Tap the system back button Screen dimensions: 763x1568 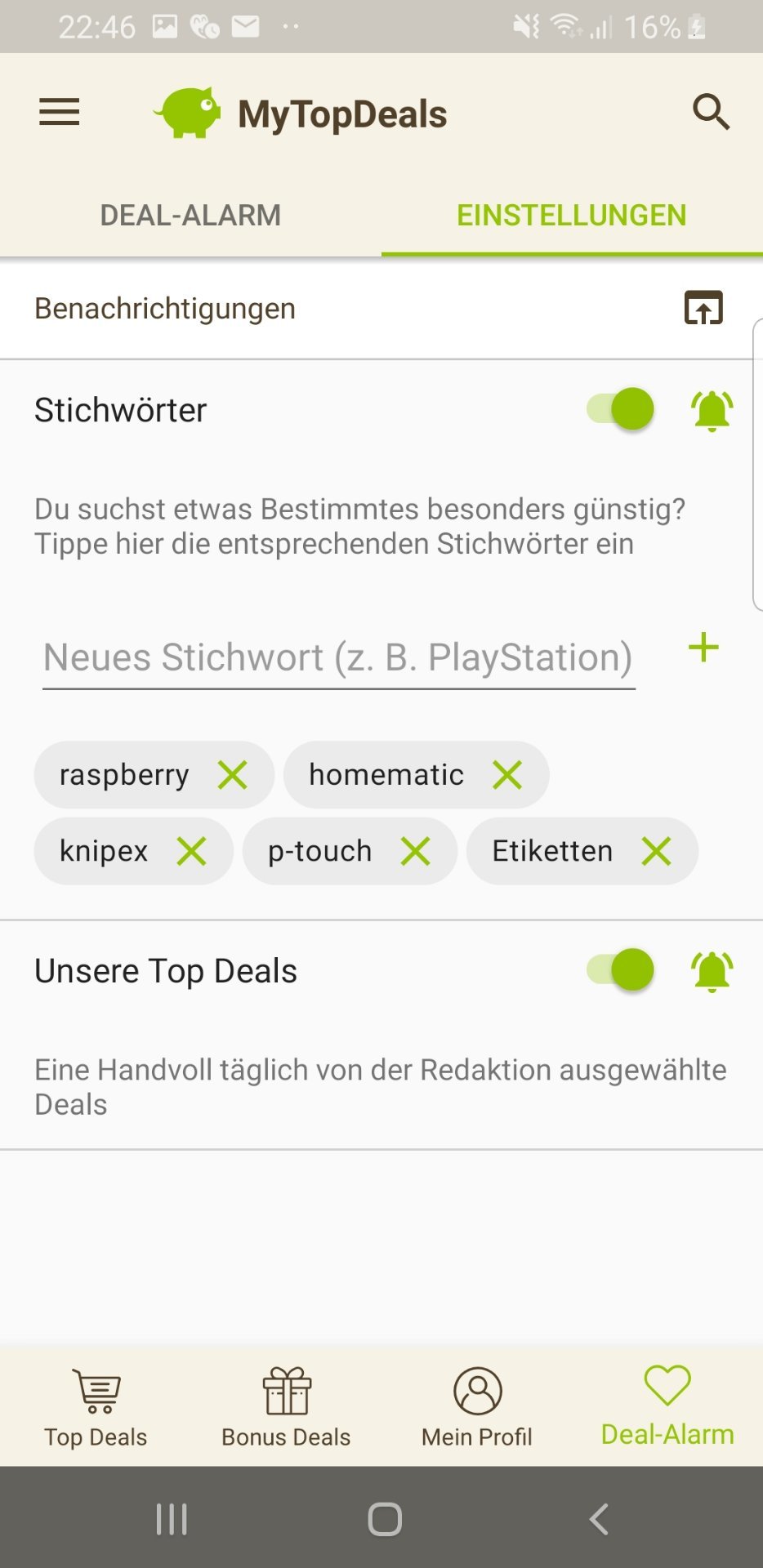coord(599,1519)
